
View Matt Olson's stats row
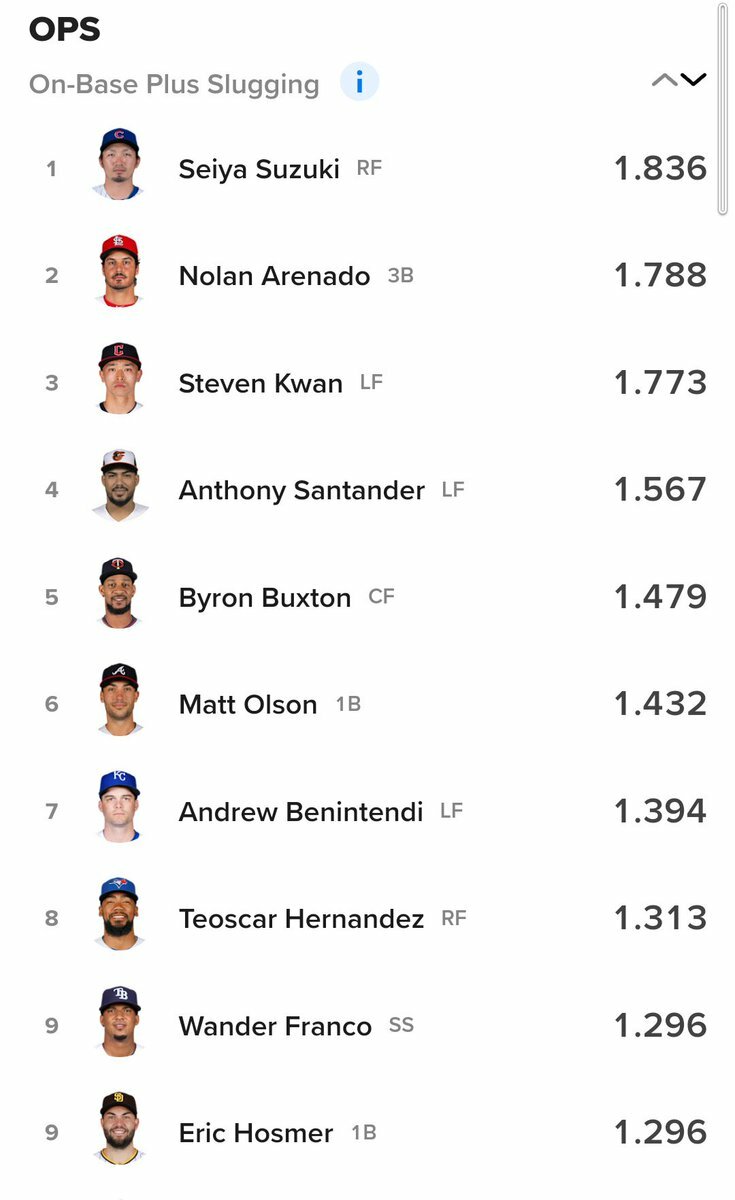coord(368,704)
